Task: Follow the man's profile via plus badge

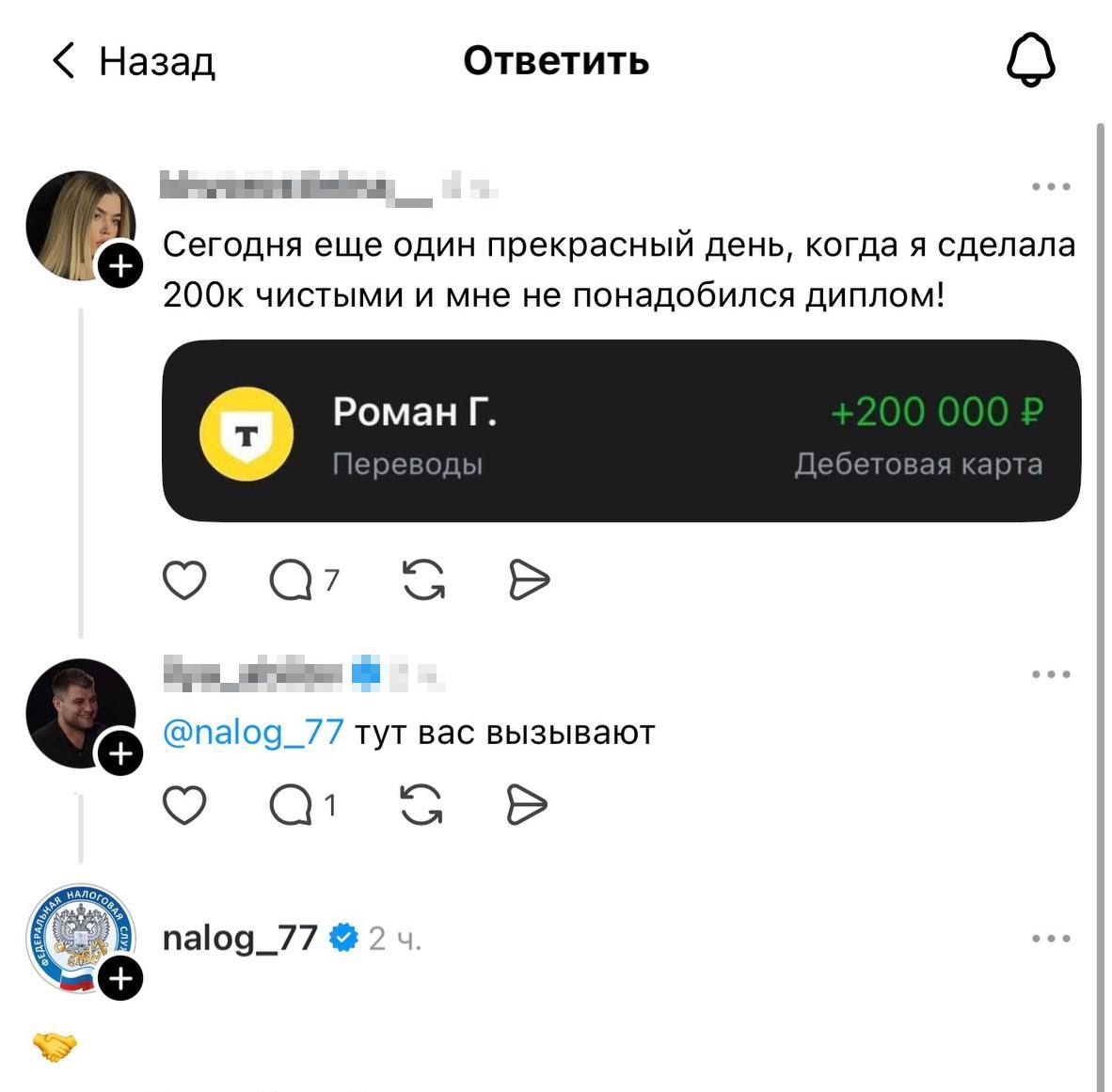Action: coord(121,754)
